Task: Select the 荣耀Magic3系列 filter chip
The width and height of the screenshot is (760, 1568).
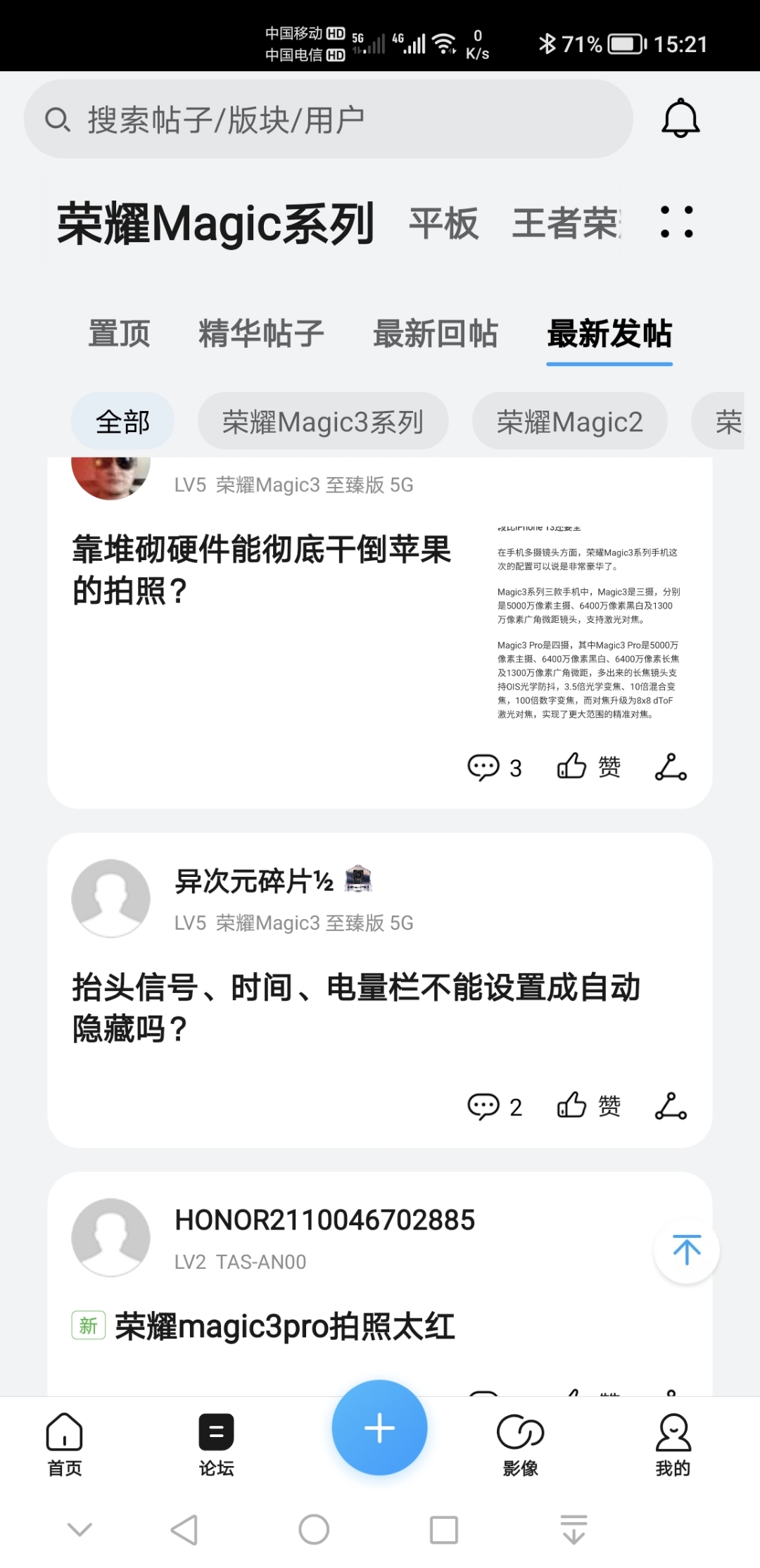Action: point(323,422)
